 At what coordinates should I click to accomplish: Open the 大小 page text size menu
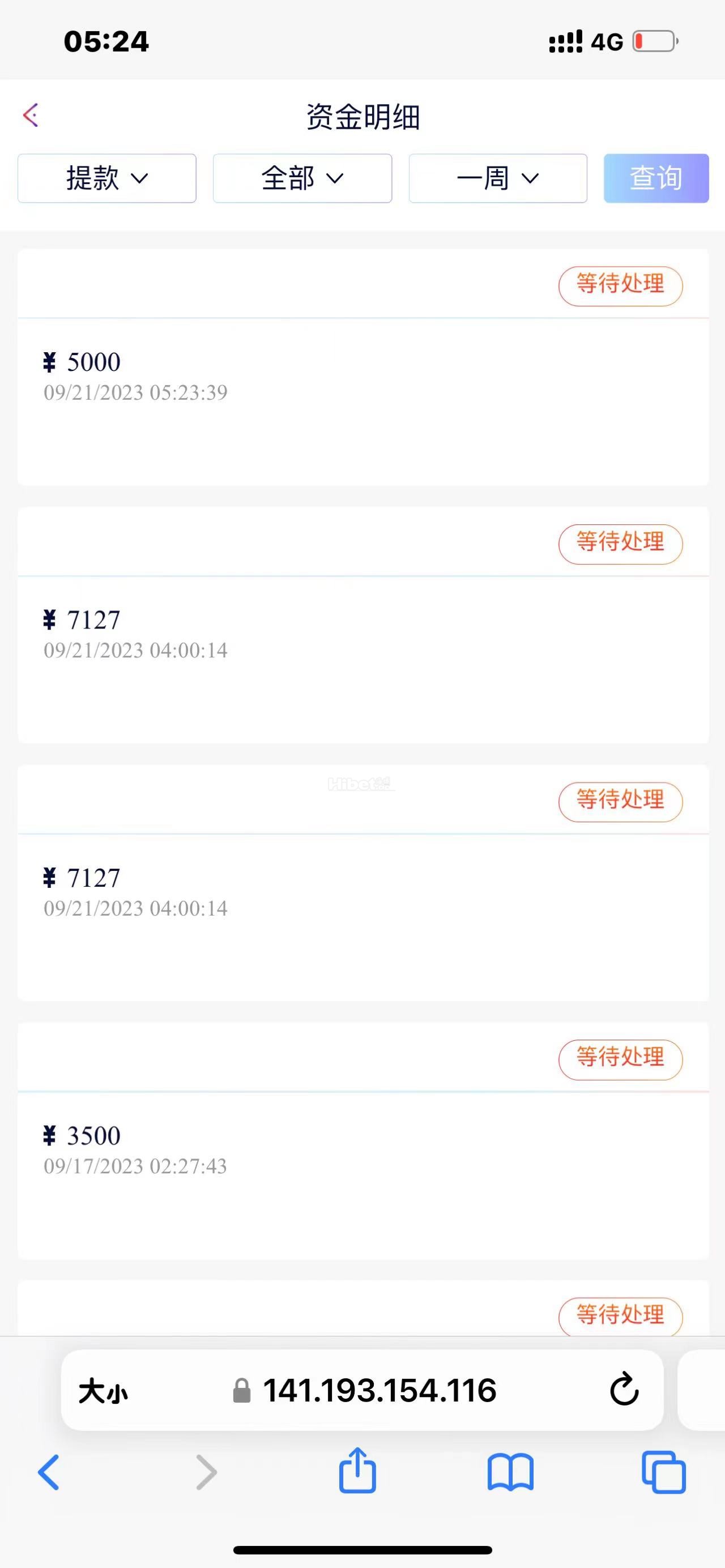coord(103,1391)
